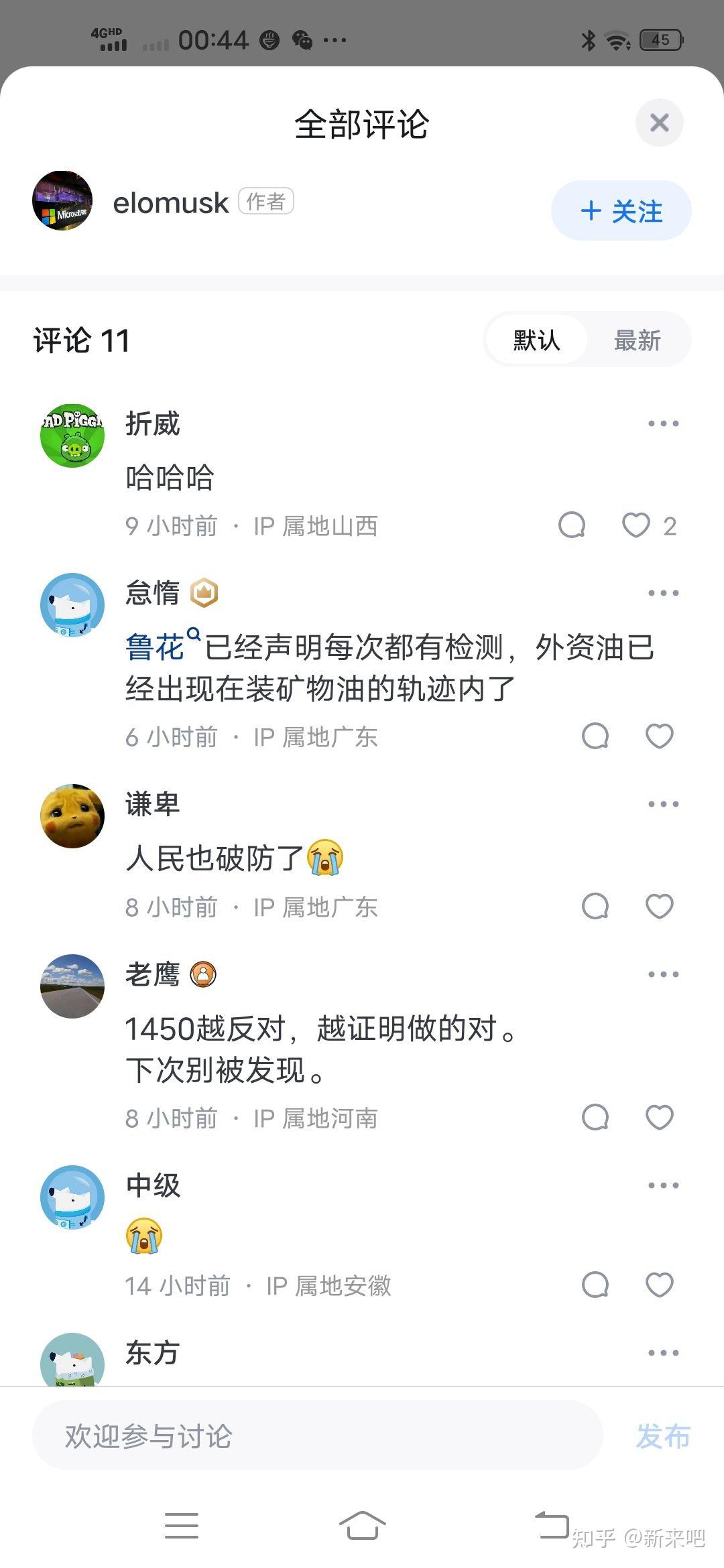Close the 全部评论 comments panel
The height and width of the screenshot is (1568, 724).
click(659, 123)
